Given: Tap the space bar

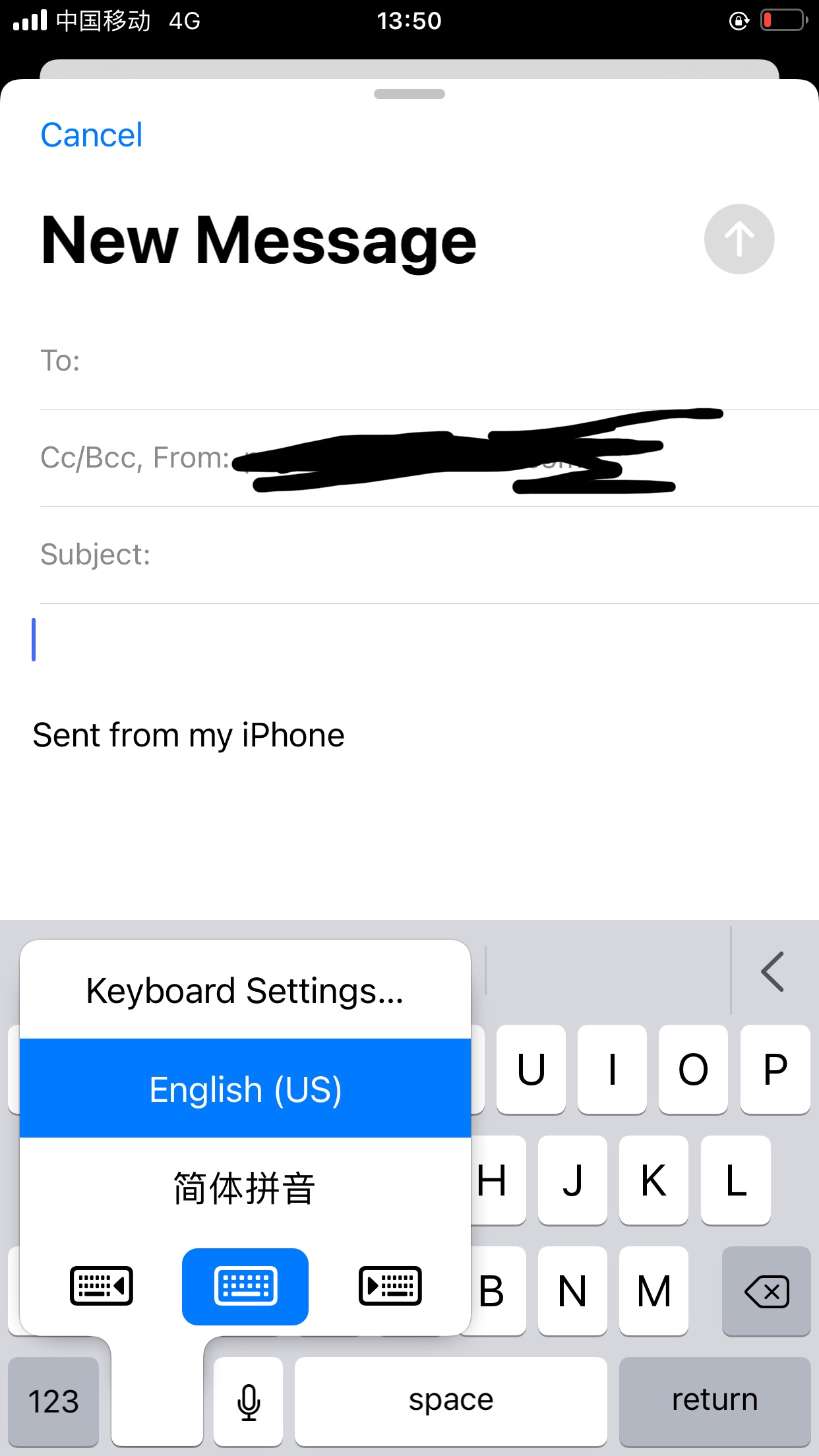Looking at the screenshot, I should (450, 1400).
